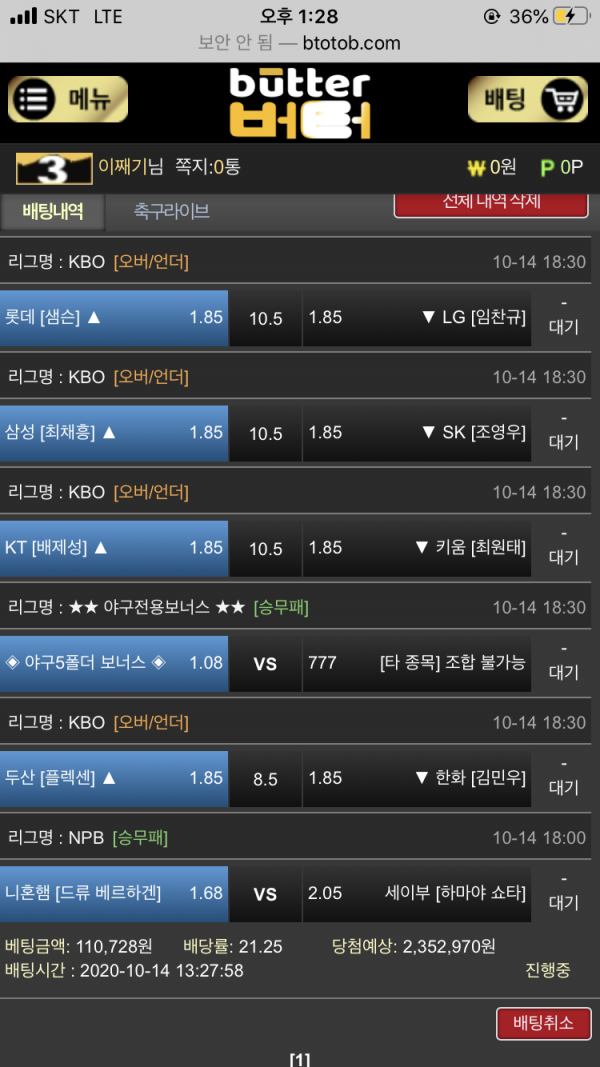Screen dimensions: 600x1067
Task: Open the butter logo home link
Action: tap(299, 102)
